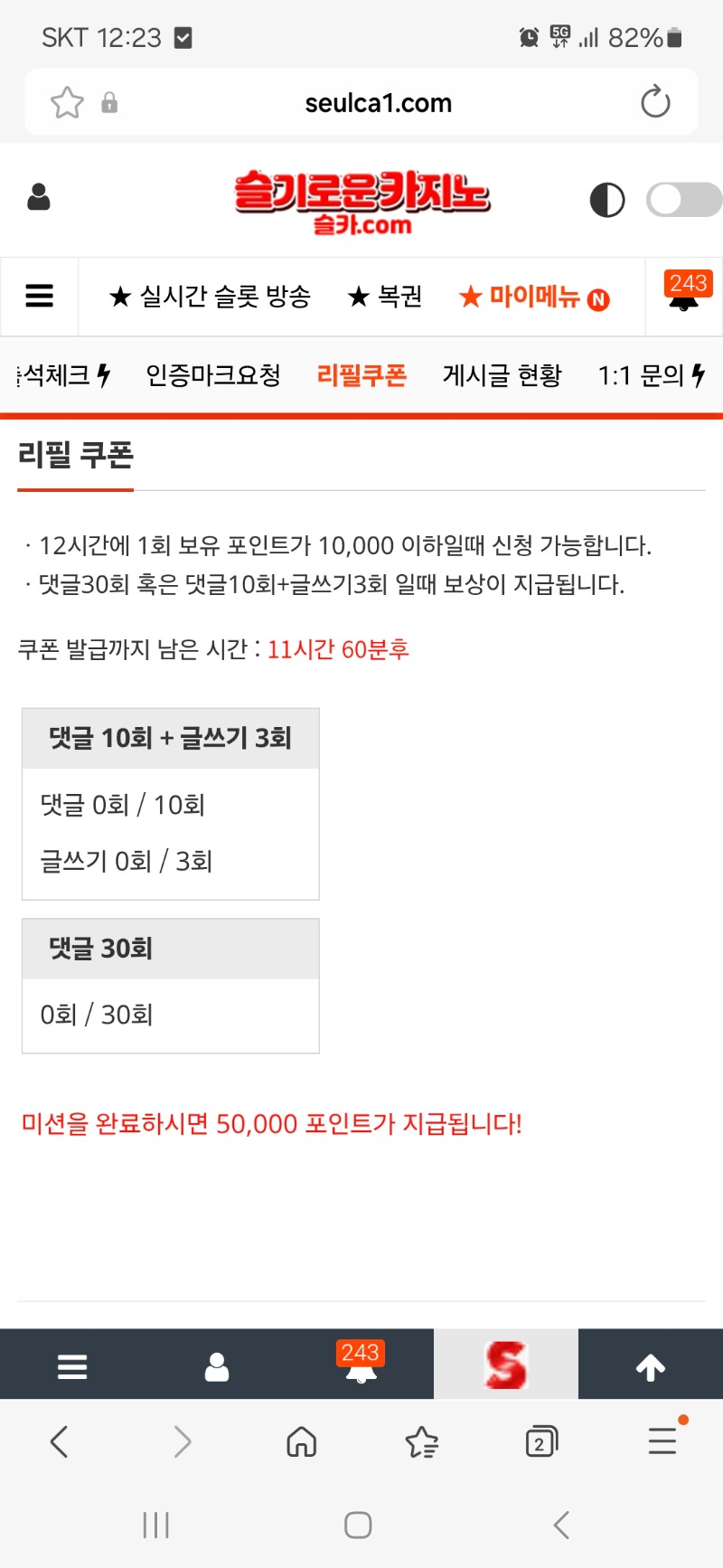This screenshot has height=1568, width=723.
Task: Reload the page in the address bar
Action: [x=655, y=102]
